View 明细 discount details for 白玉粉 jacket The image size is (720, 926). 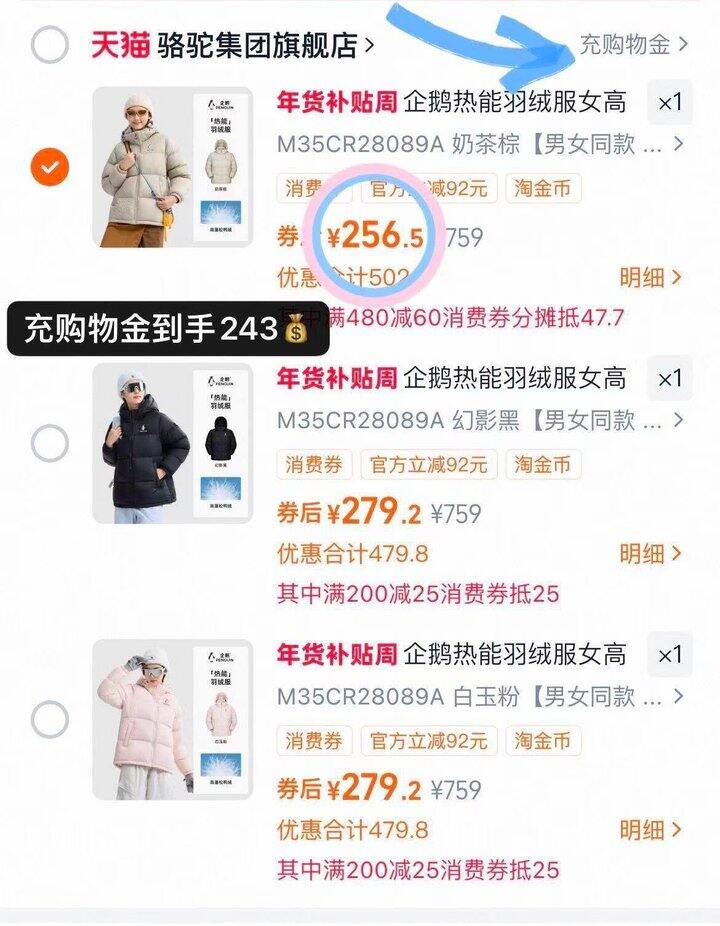(x=650, y=829)
